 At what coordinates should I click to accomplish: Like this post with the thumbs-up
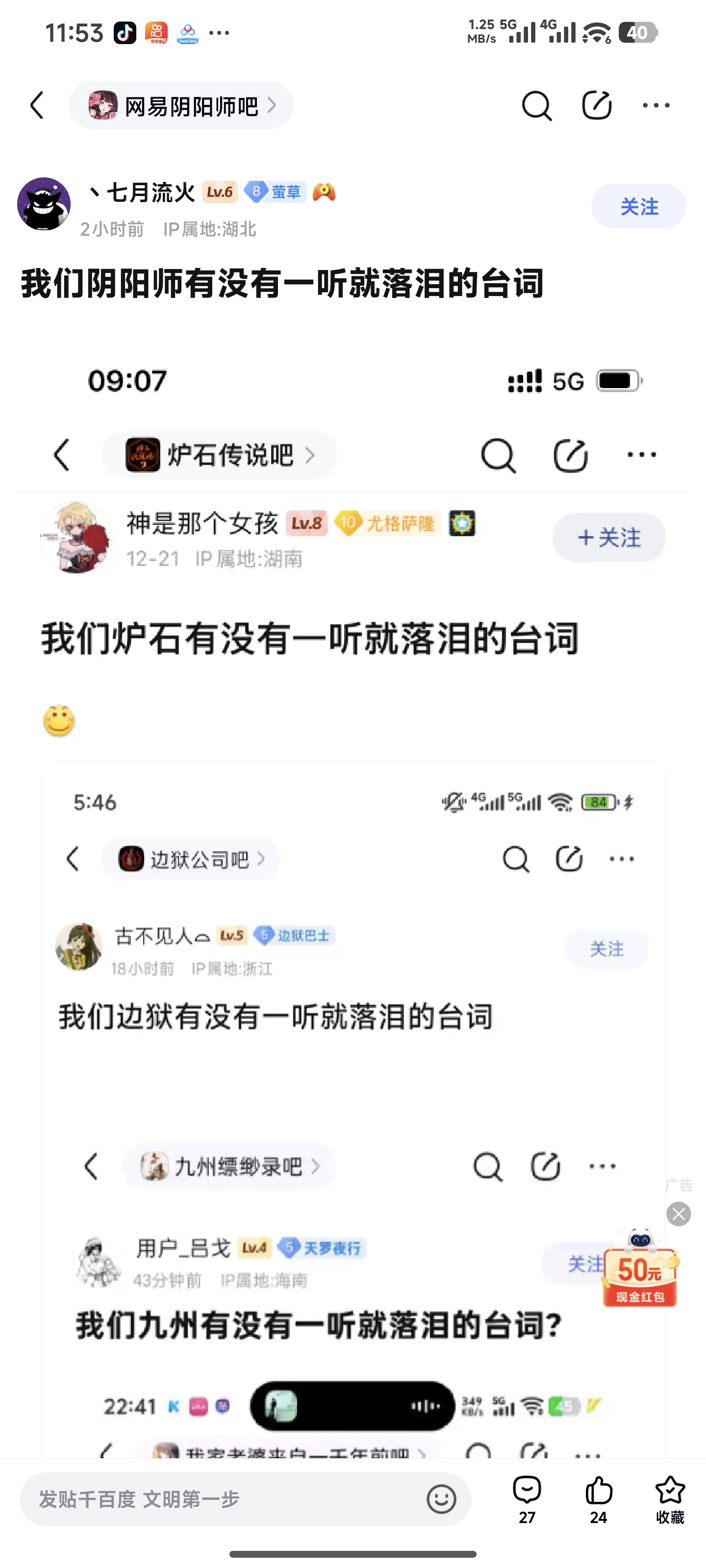[598, 1498]
